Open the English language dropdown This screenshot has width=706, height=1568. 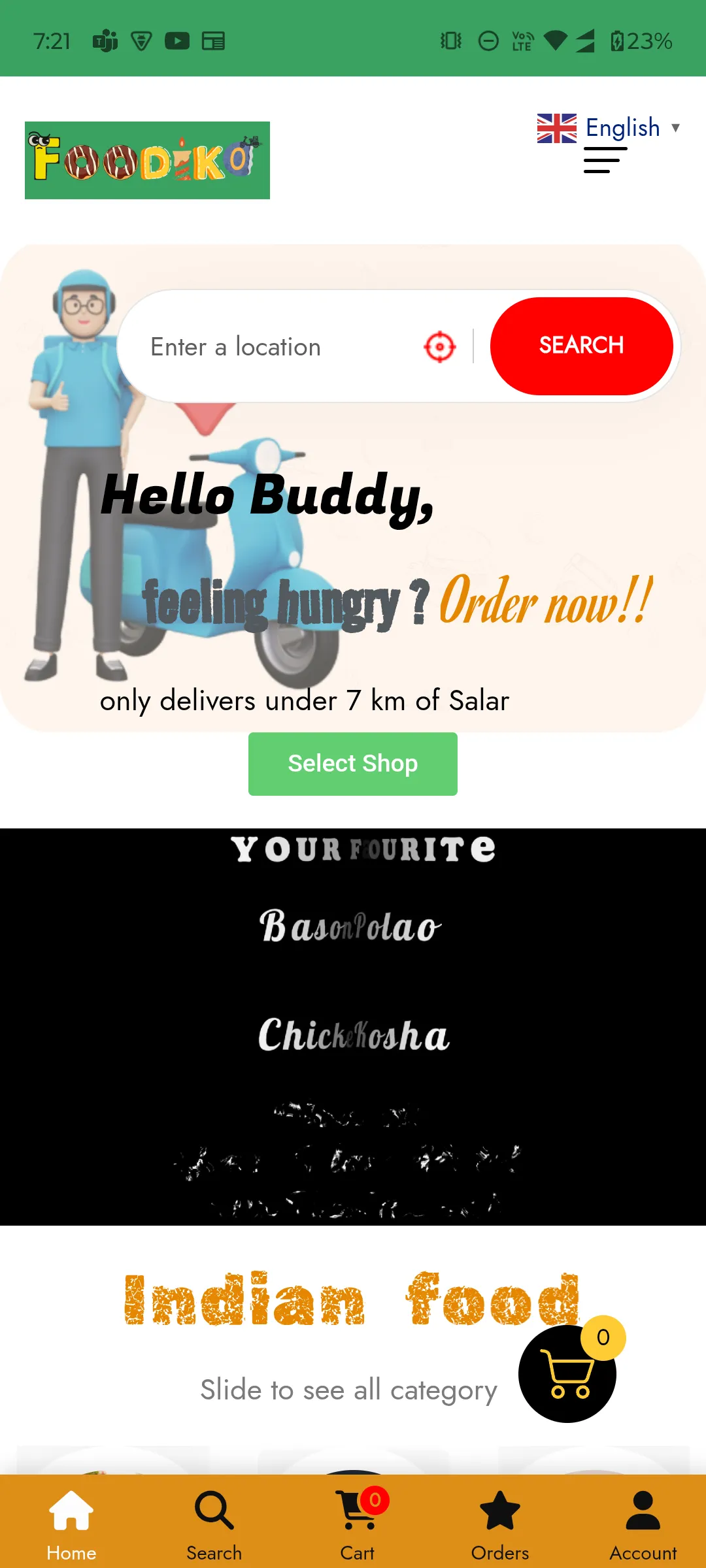click(x=609, y=127)
